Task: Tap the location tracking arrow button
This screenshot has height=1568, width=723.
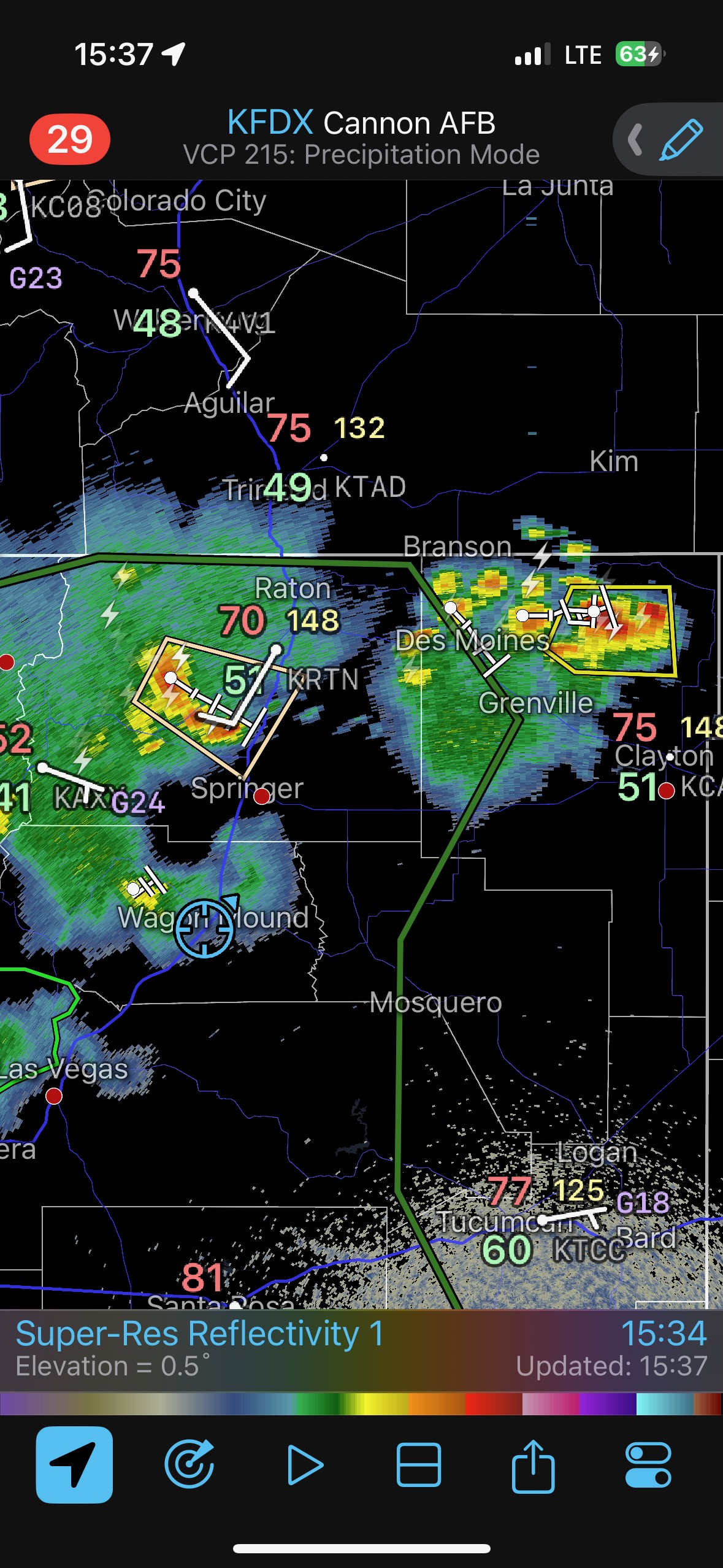Action: coord(74,1464)
